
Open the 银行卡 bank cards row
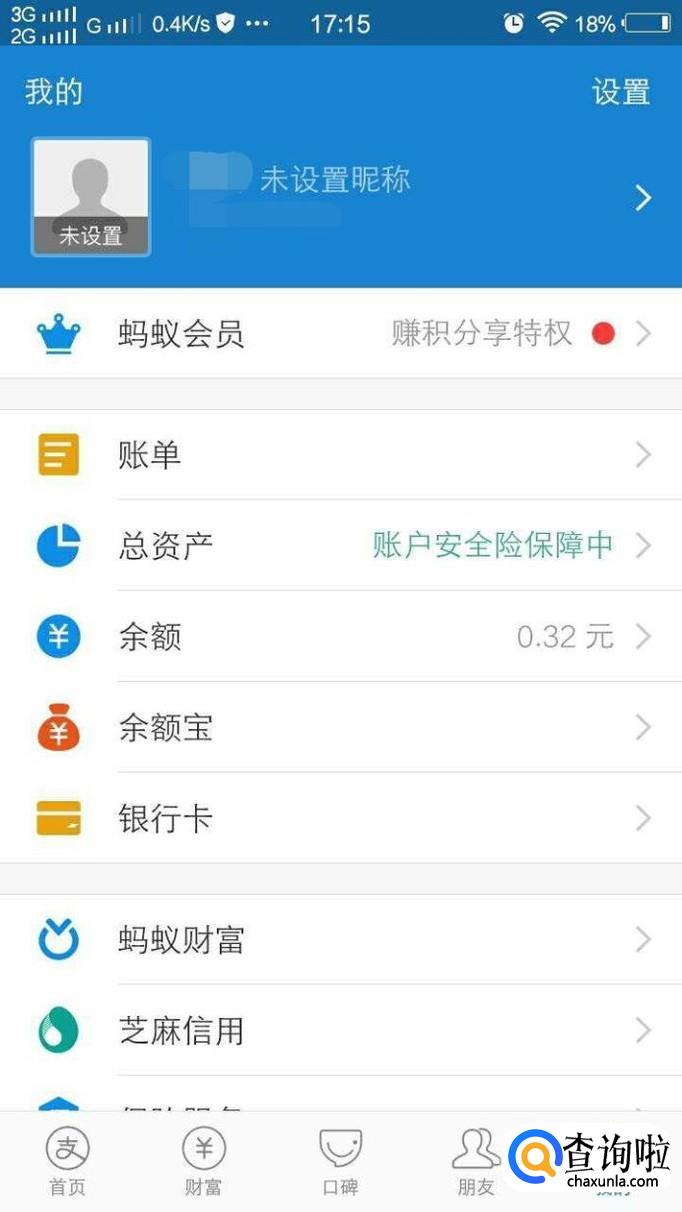pyautogui.click(x=340, y=819)
